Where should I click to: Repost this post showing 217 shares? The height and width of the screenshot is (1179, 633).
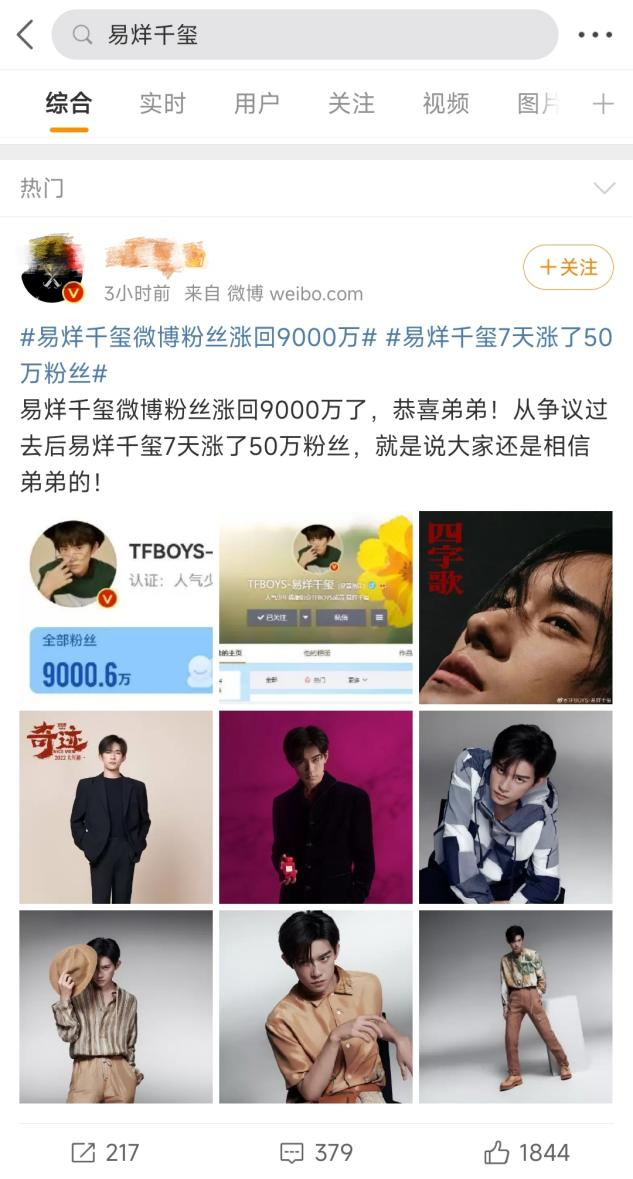coord(105,1152)
